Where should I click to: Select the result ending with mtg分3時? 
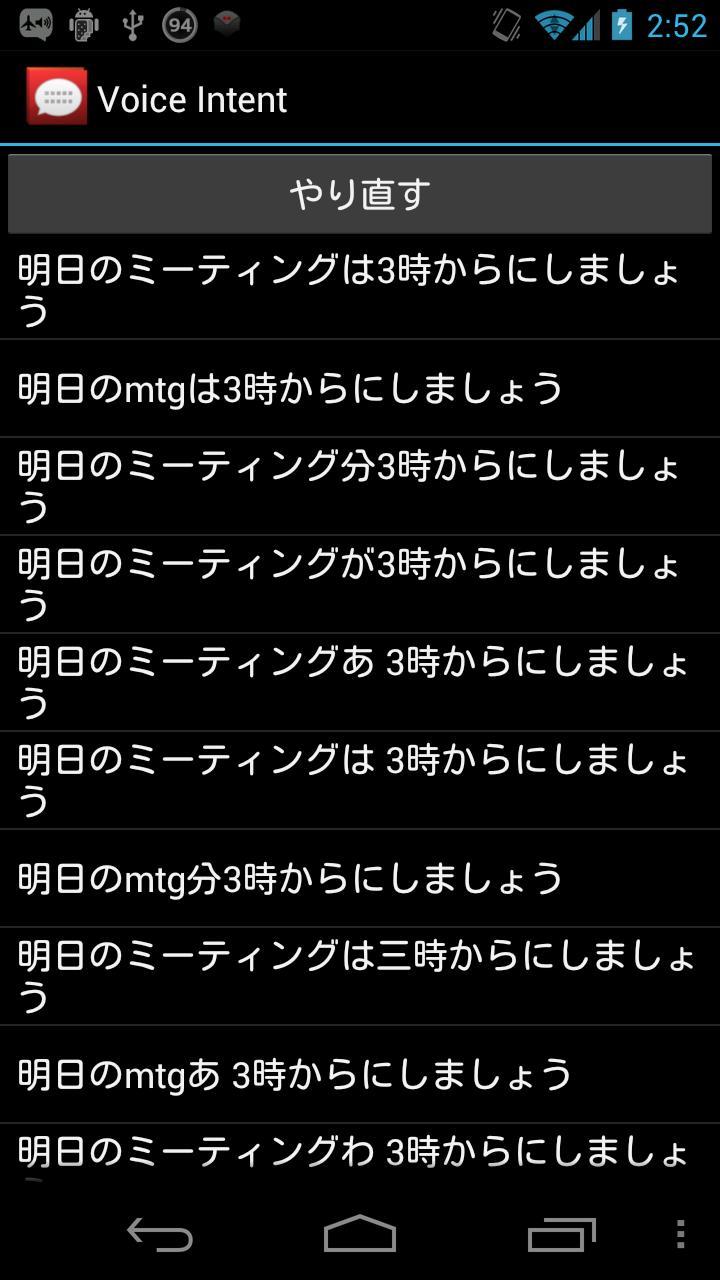click(360, 877)
